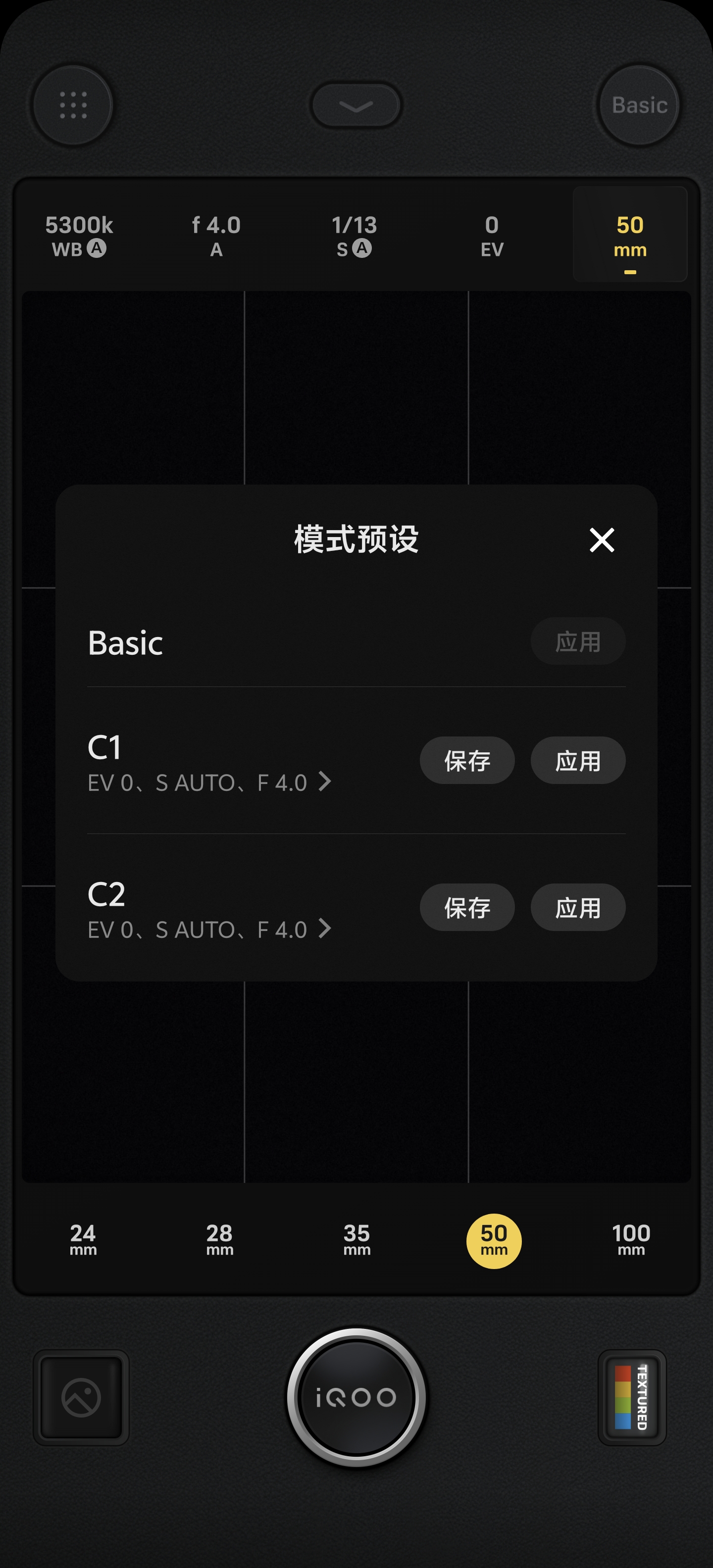Tap 应用 for the C2 preset
The image size is (713, 1568).
[x=578, y=907]
